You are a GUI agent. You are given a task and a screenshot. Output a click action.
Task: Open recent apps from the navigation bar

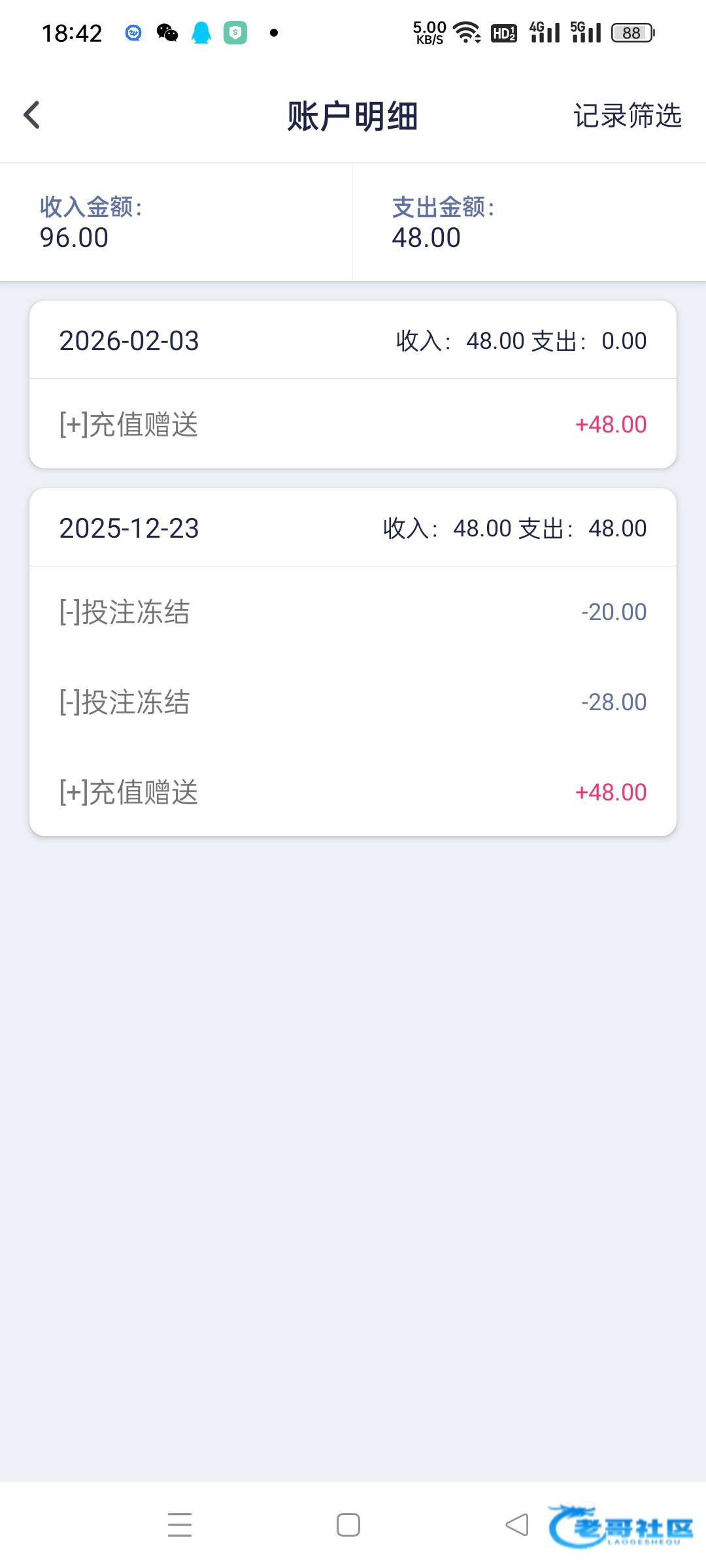[180, 1525]
